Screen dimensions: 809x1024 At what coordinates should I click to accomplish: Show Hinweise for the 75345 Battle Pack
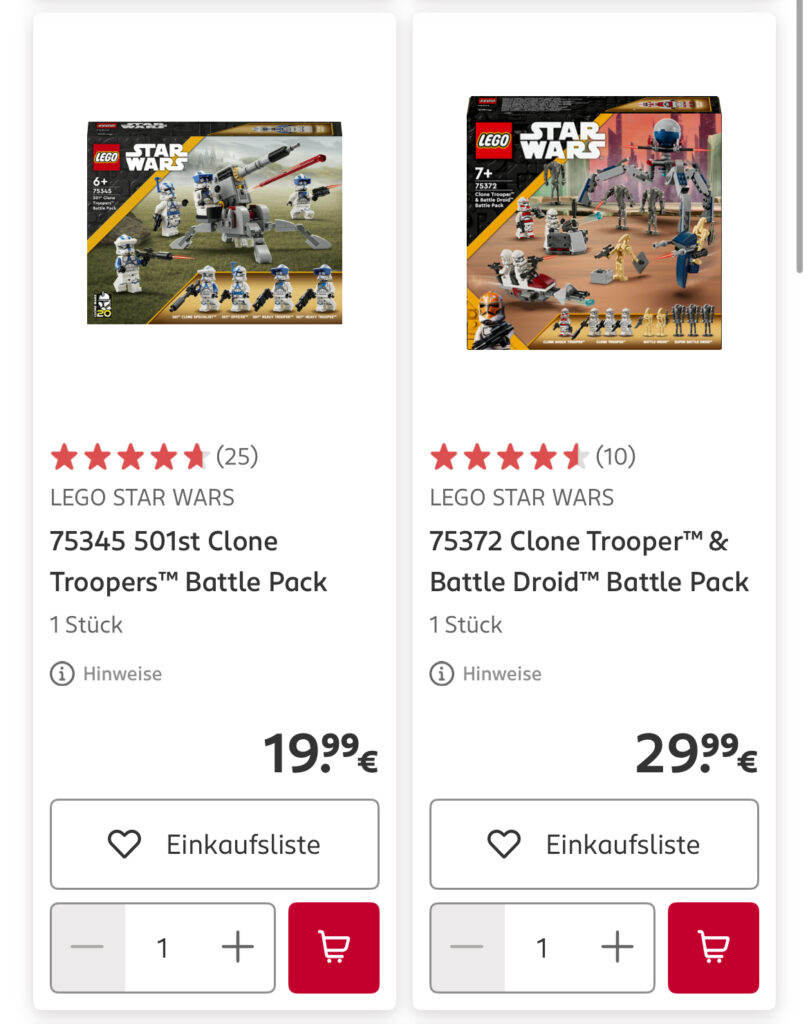tap(106, 674)
